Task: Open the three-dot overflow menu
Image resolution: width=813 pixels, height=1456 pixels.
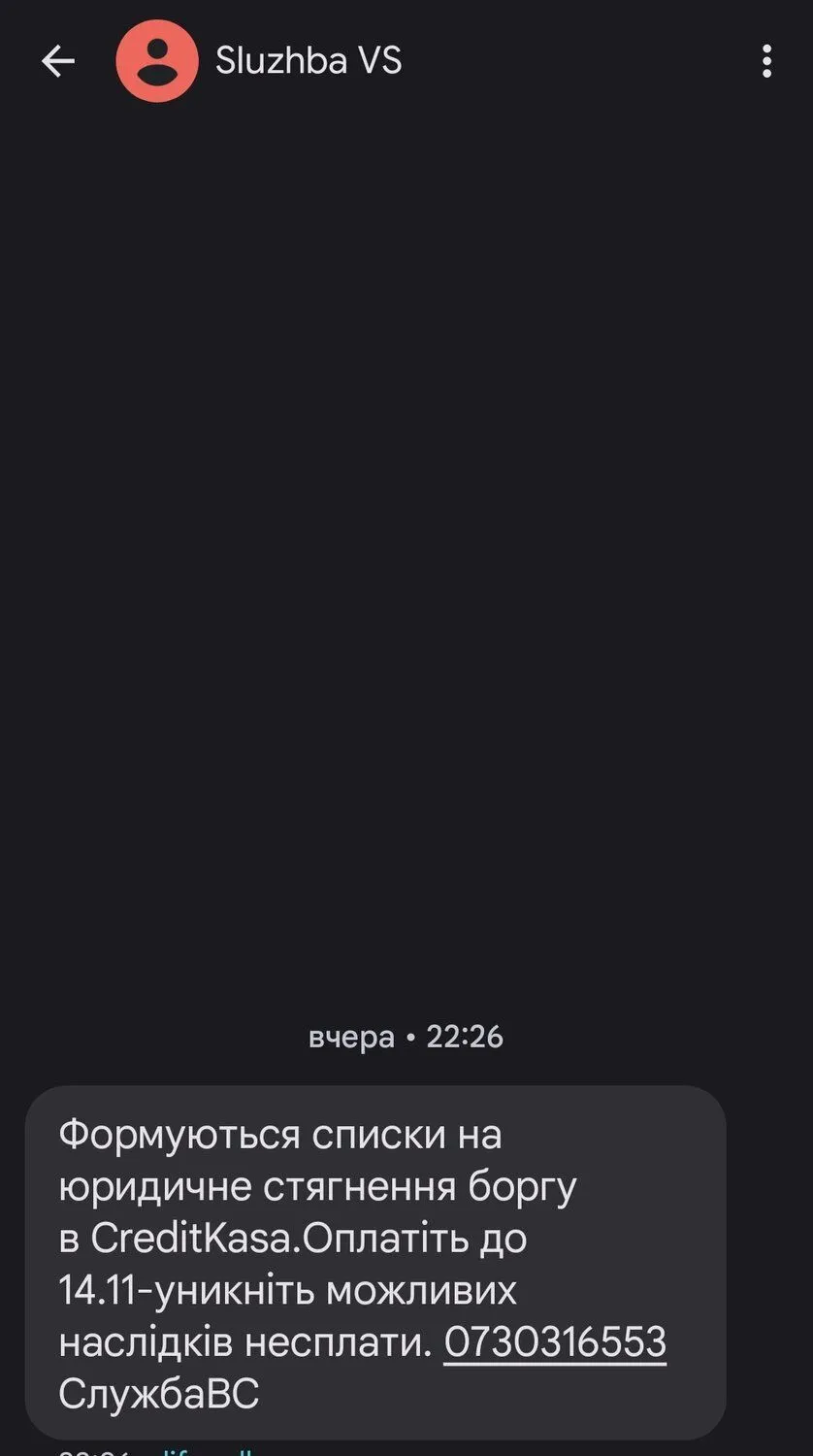Action: point(766,62)
